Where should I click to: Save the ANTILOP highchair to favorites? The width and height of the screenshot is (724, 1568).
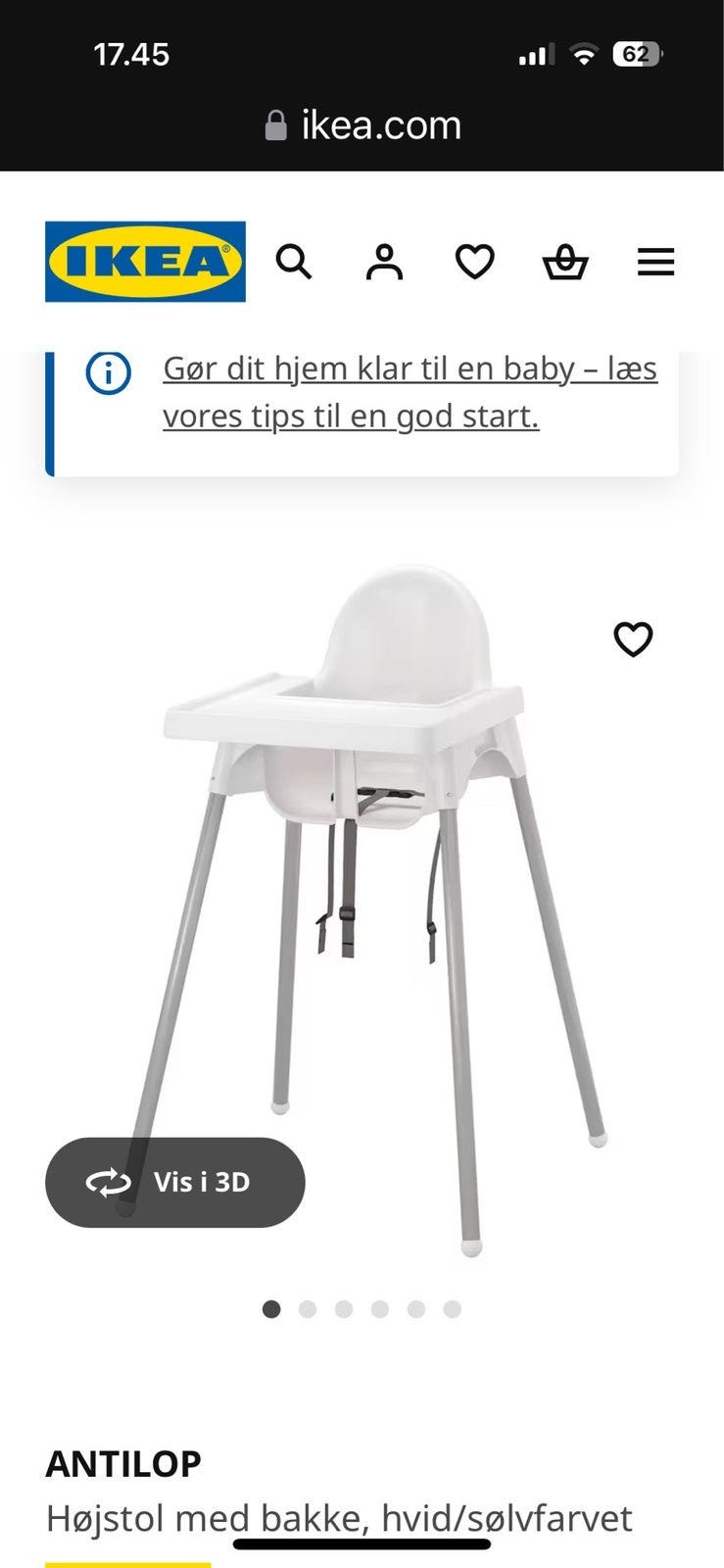633,639
